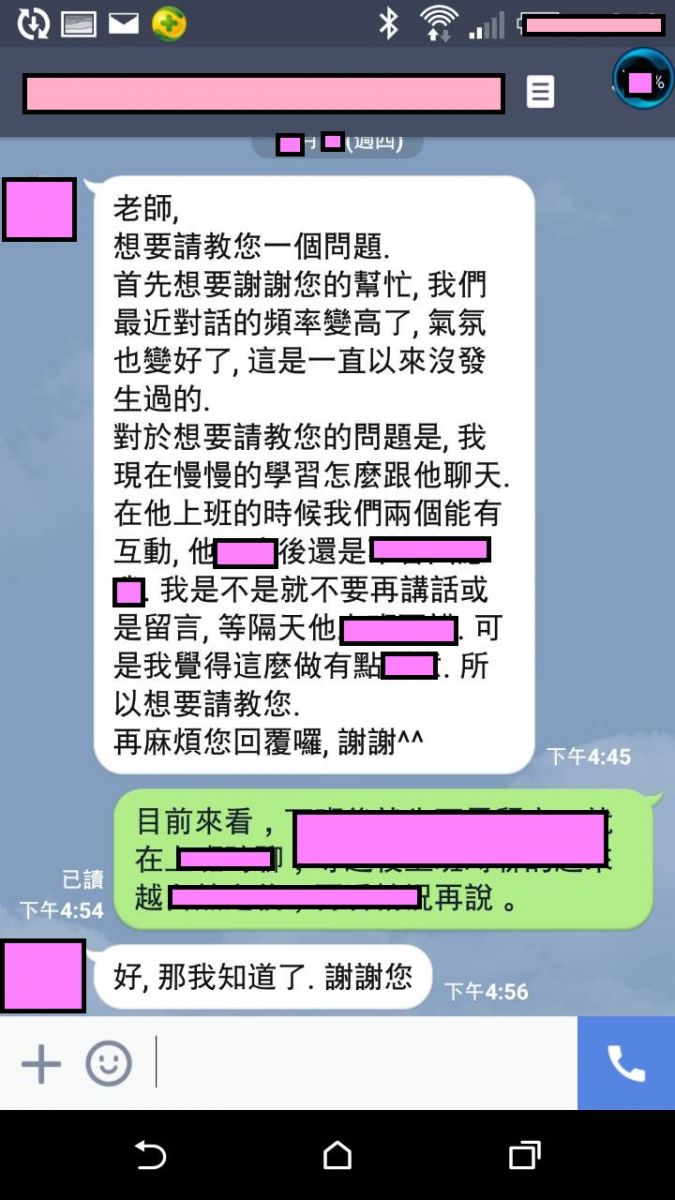Open the chat notes menu icon
675x1200 pixels.
(x=540, y=92)
